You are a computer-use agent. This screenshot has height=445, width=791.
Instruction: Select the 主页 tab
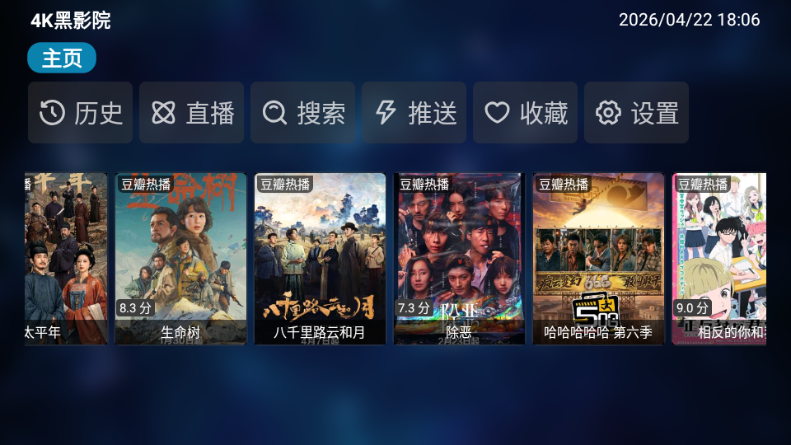coord(62,59)
